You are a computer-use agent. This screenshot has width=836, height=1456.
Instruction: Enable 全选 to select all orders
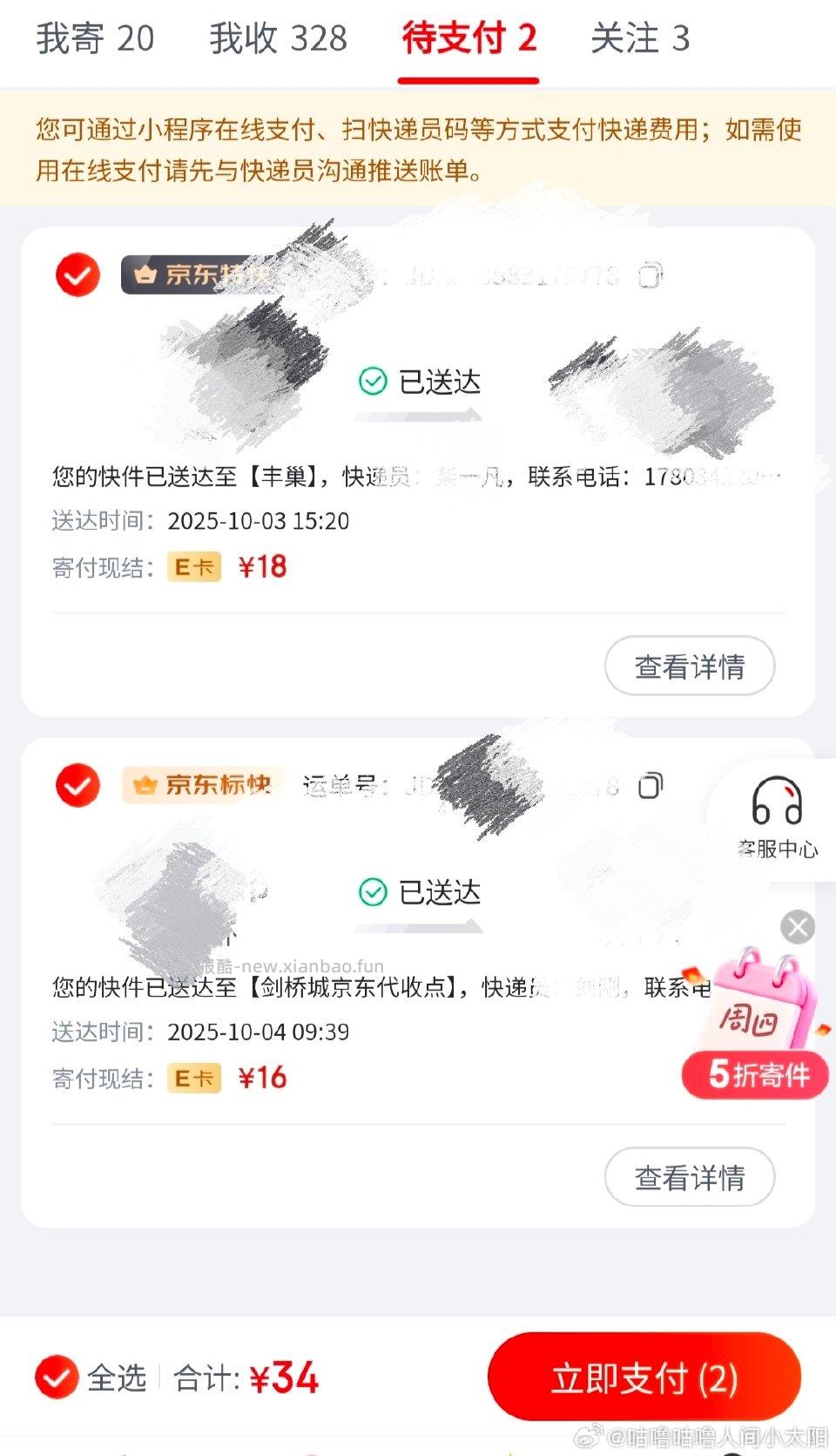point(57,1378)
